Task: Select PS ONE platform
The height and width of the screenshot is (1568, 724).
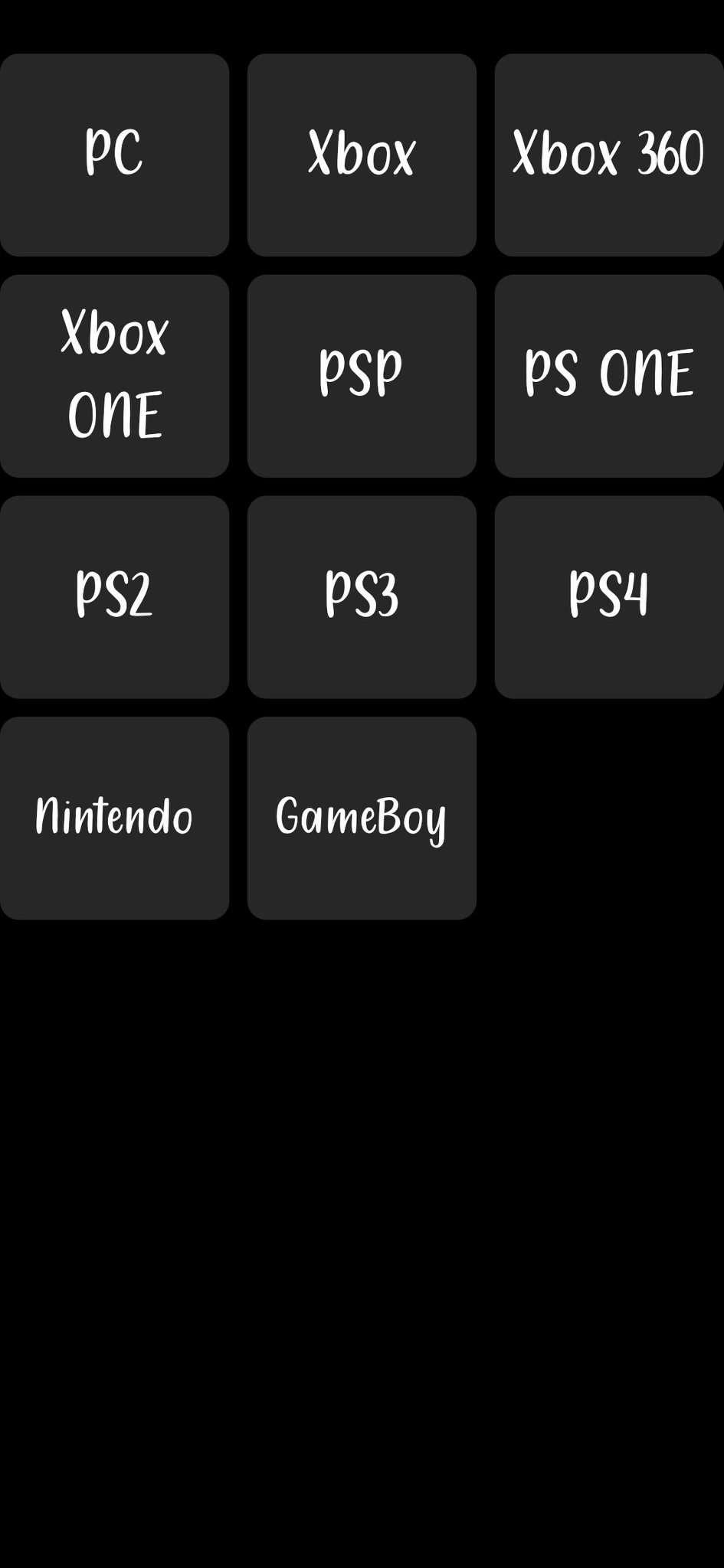Action: click(608, 376)
